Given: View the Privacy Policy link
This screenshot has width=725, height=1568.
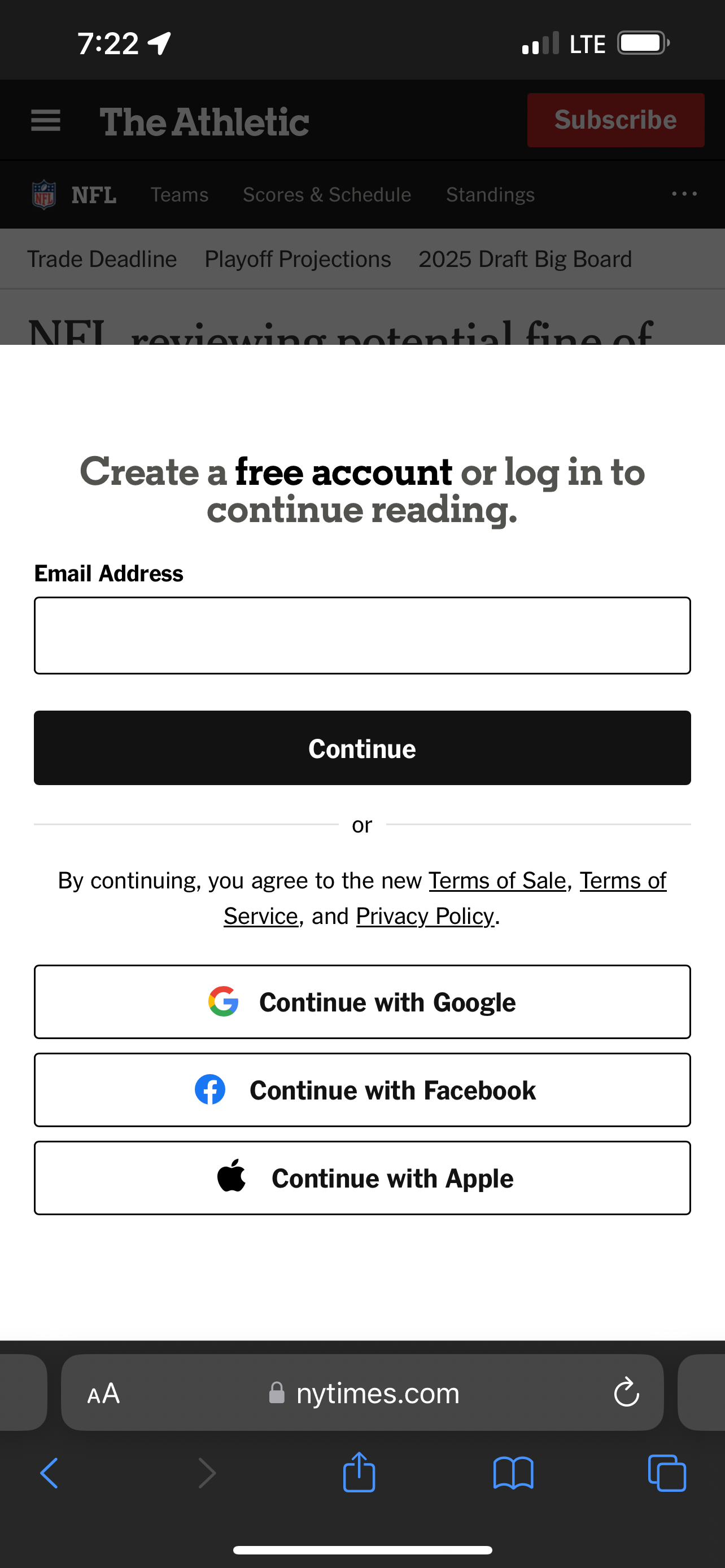Looking at the screenshot, I should [x=425, y=916].
